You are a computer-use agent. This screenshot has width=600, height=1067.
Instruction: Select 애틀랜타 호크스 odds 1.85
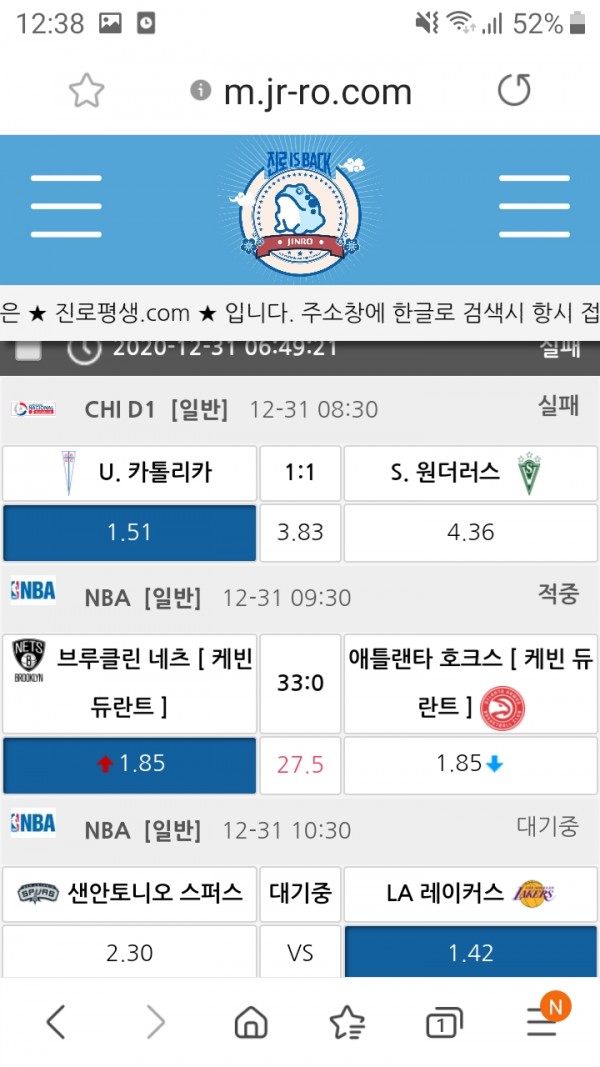click(470, 764)
